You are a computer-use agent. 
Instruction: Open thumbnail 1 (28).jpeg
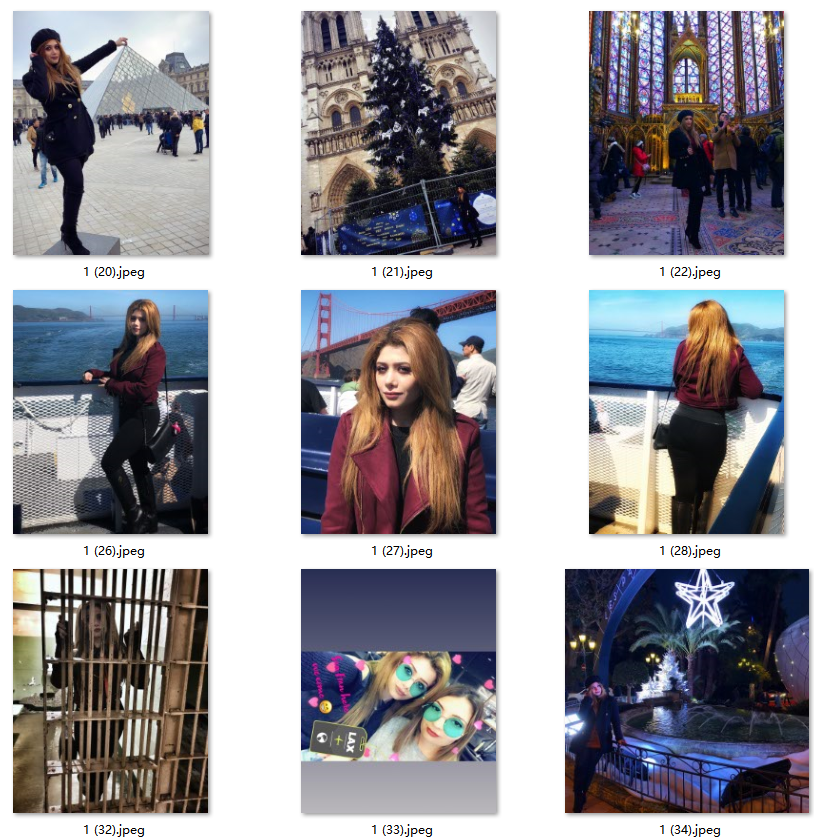point(686,412)
